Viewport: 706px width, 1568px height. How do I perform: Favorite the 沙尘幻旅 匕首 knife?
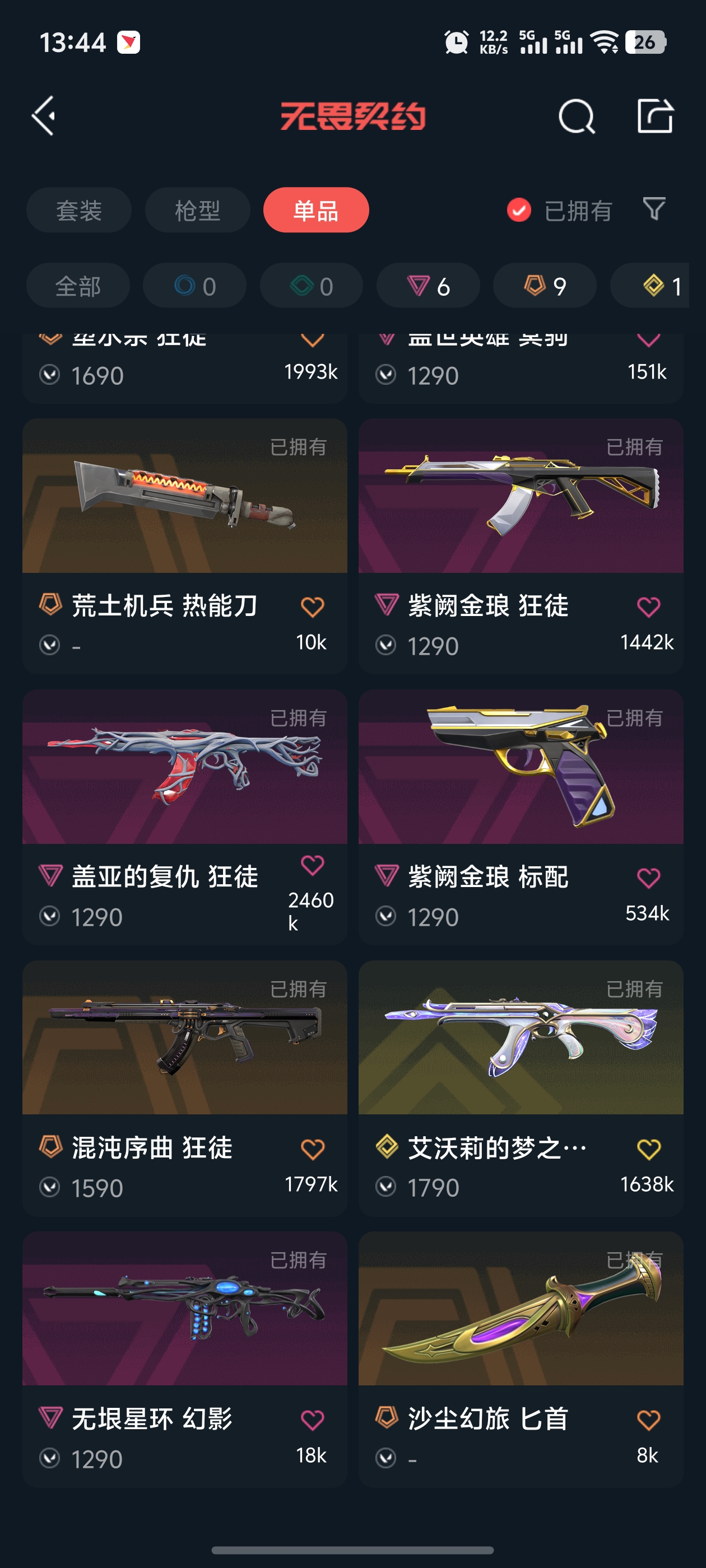pyautogui.click(x=648, y=1420)
